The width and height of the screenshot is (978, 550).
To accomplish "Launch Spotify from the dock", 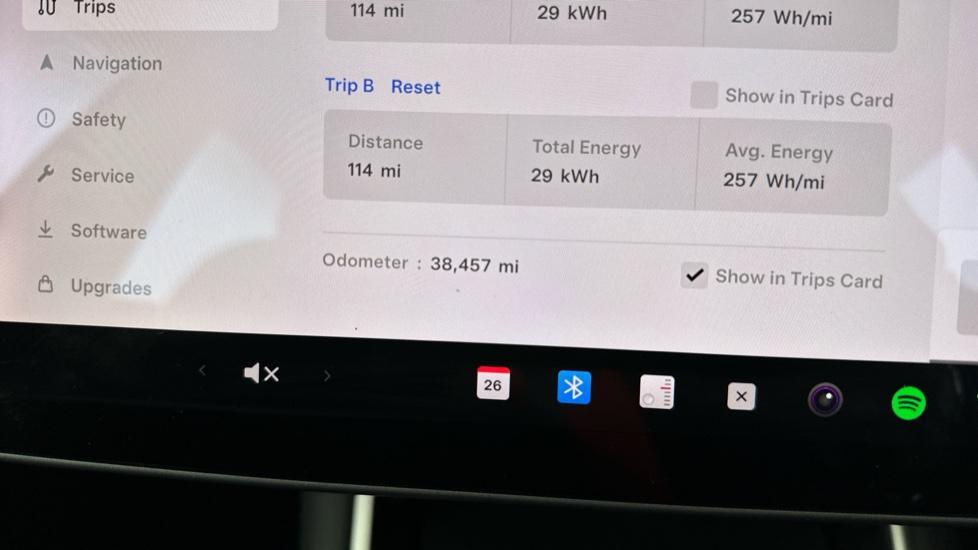I will [908, 404].
